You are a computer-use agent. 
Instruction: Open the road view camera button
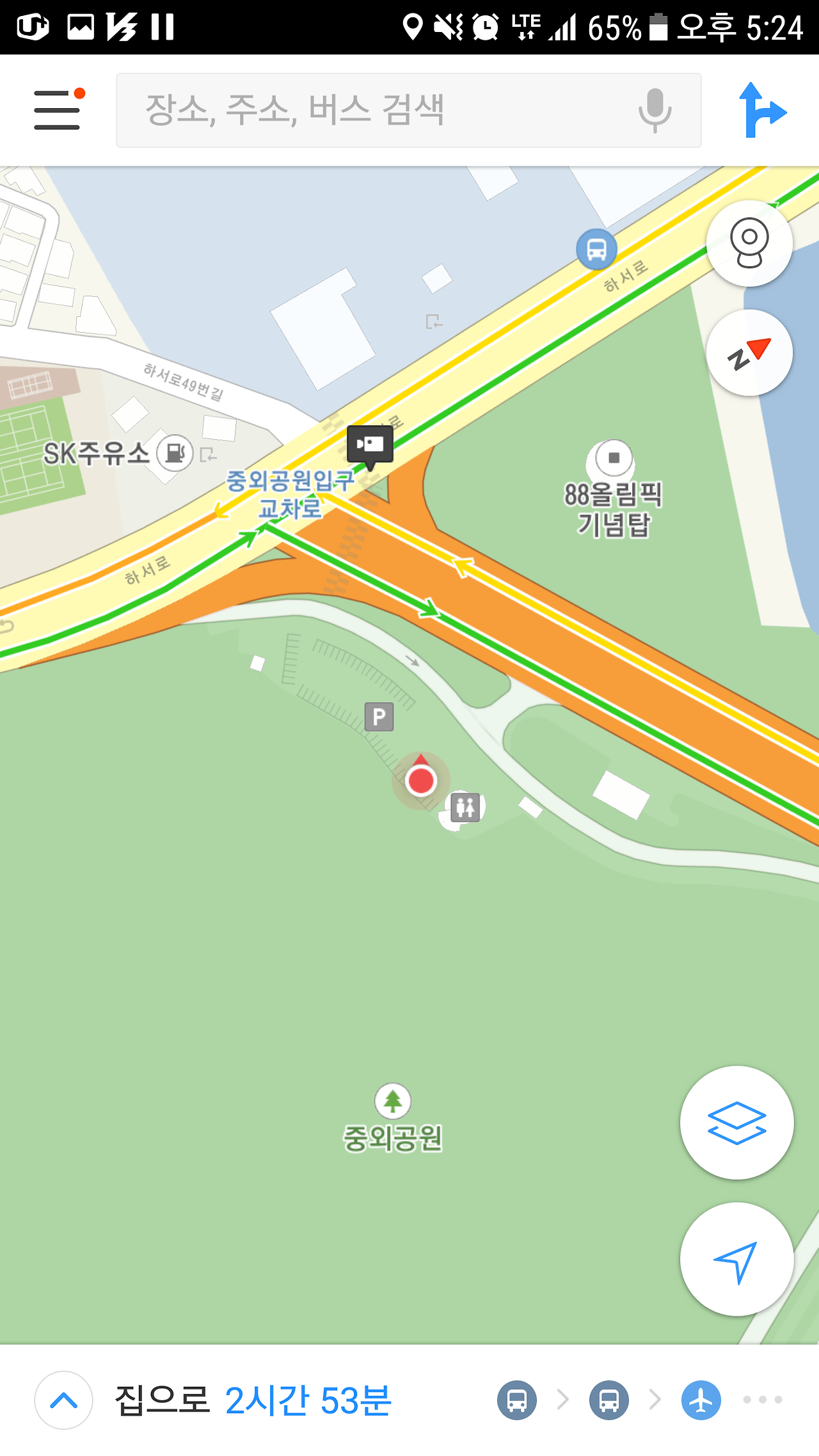click(x=749, y=243)
